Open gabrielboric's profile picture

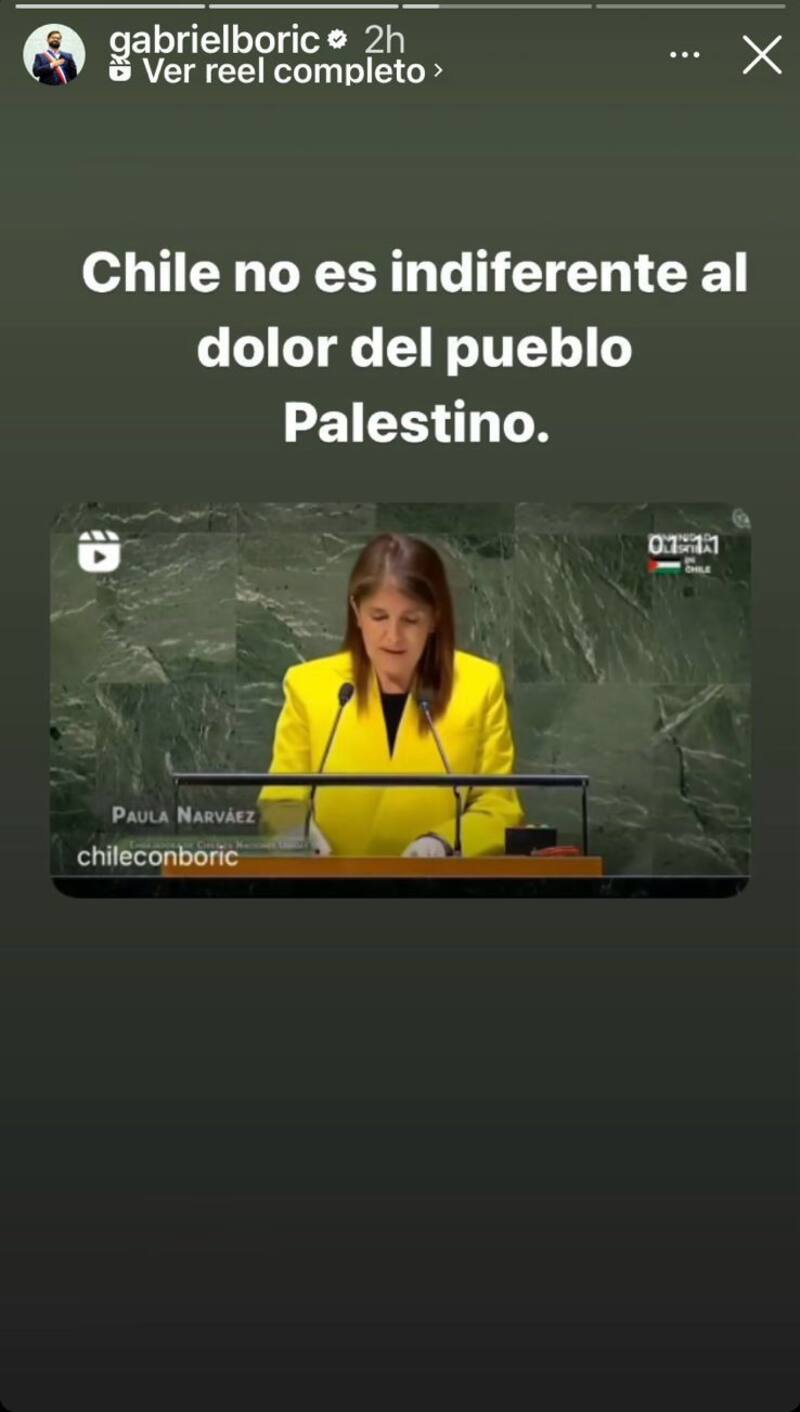click(x=54, y=55)
